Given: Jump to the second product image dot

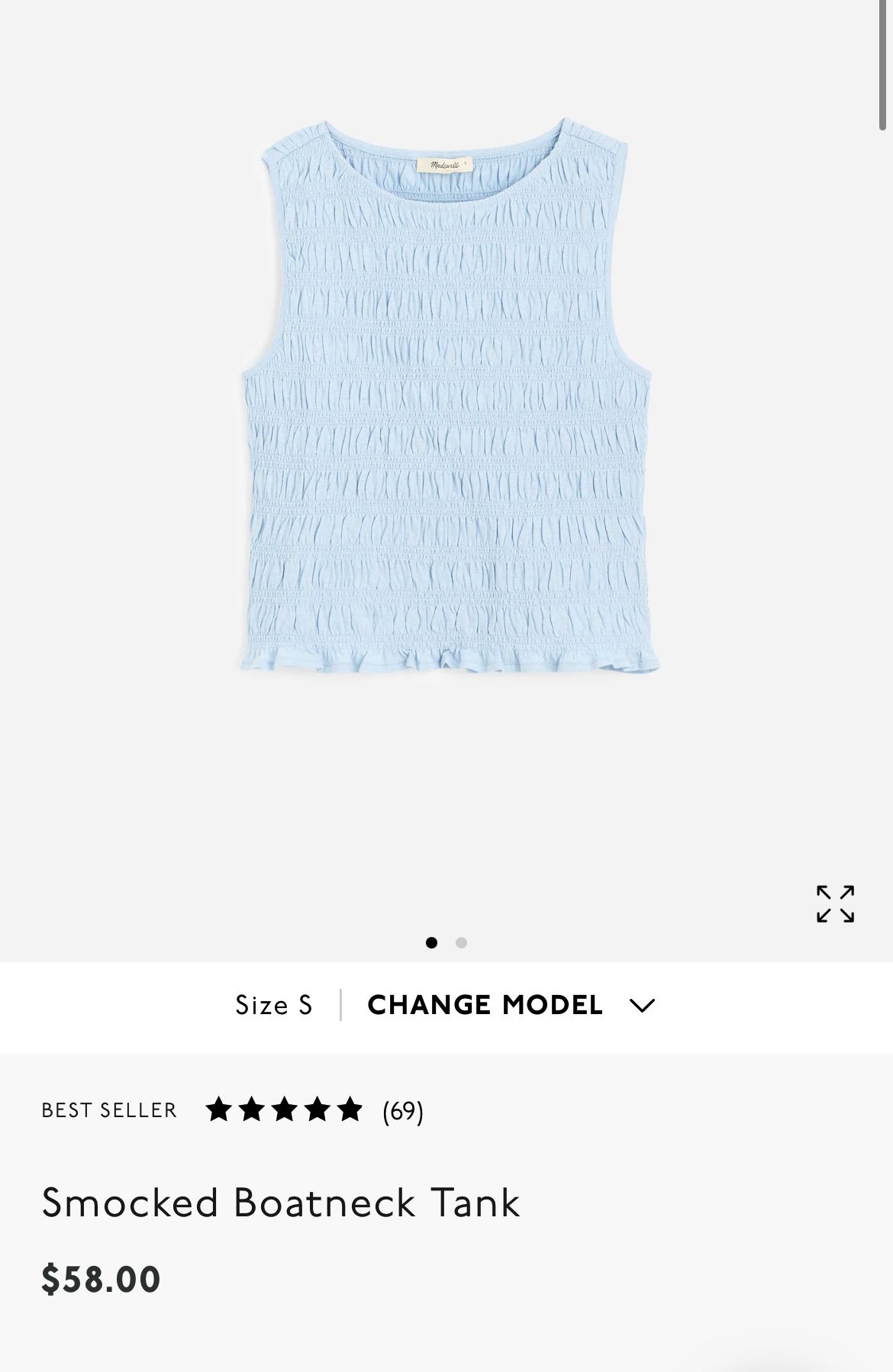Looking at the screenshot, I should (461, 942).
